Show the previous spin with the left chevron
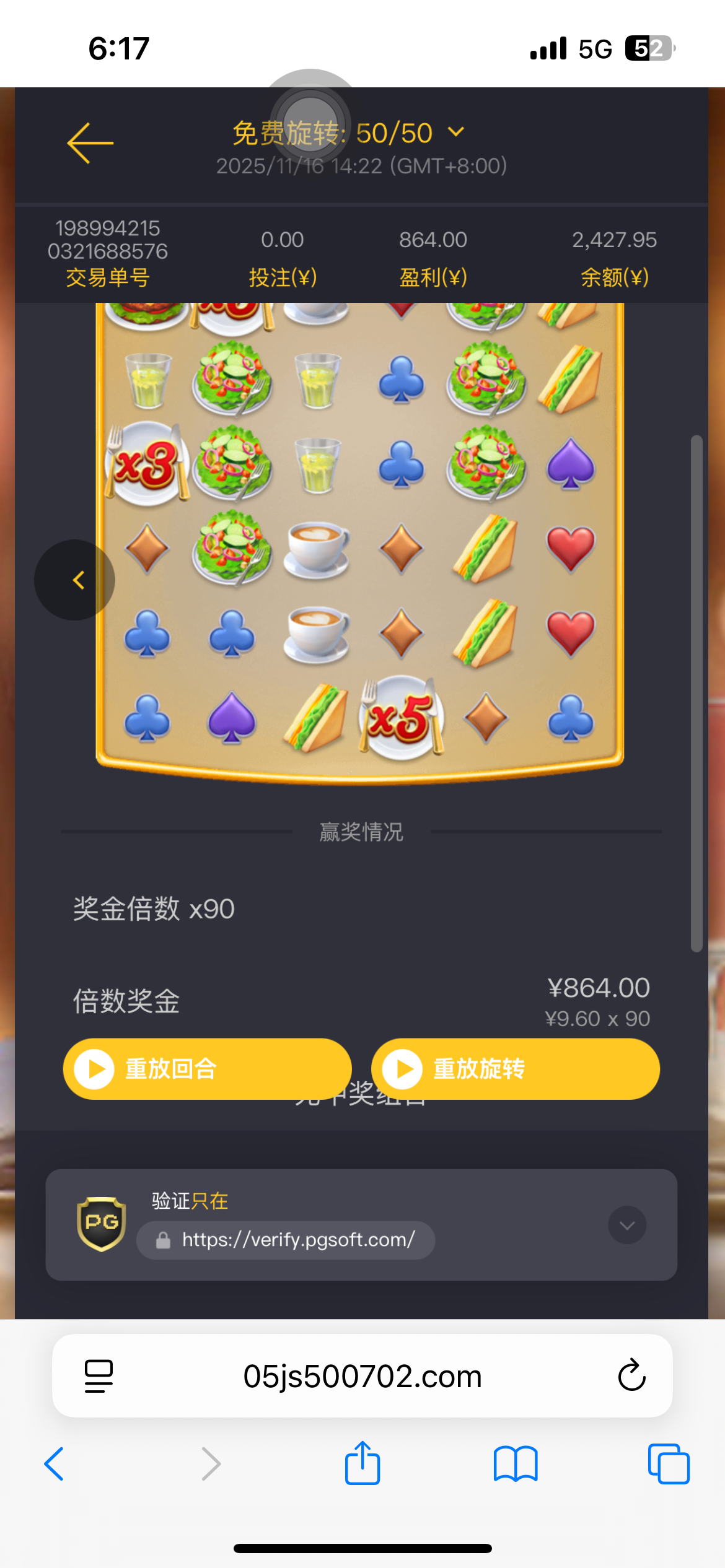Screen dimensions: 725x1568 pyautogui.click(x=75, y=580)
